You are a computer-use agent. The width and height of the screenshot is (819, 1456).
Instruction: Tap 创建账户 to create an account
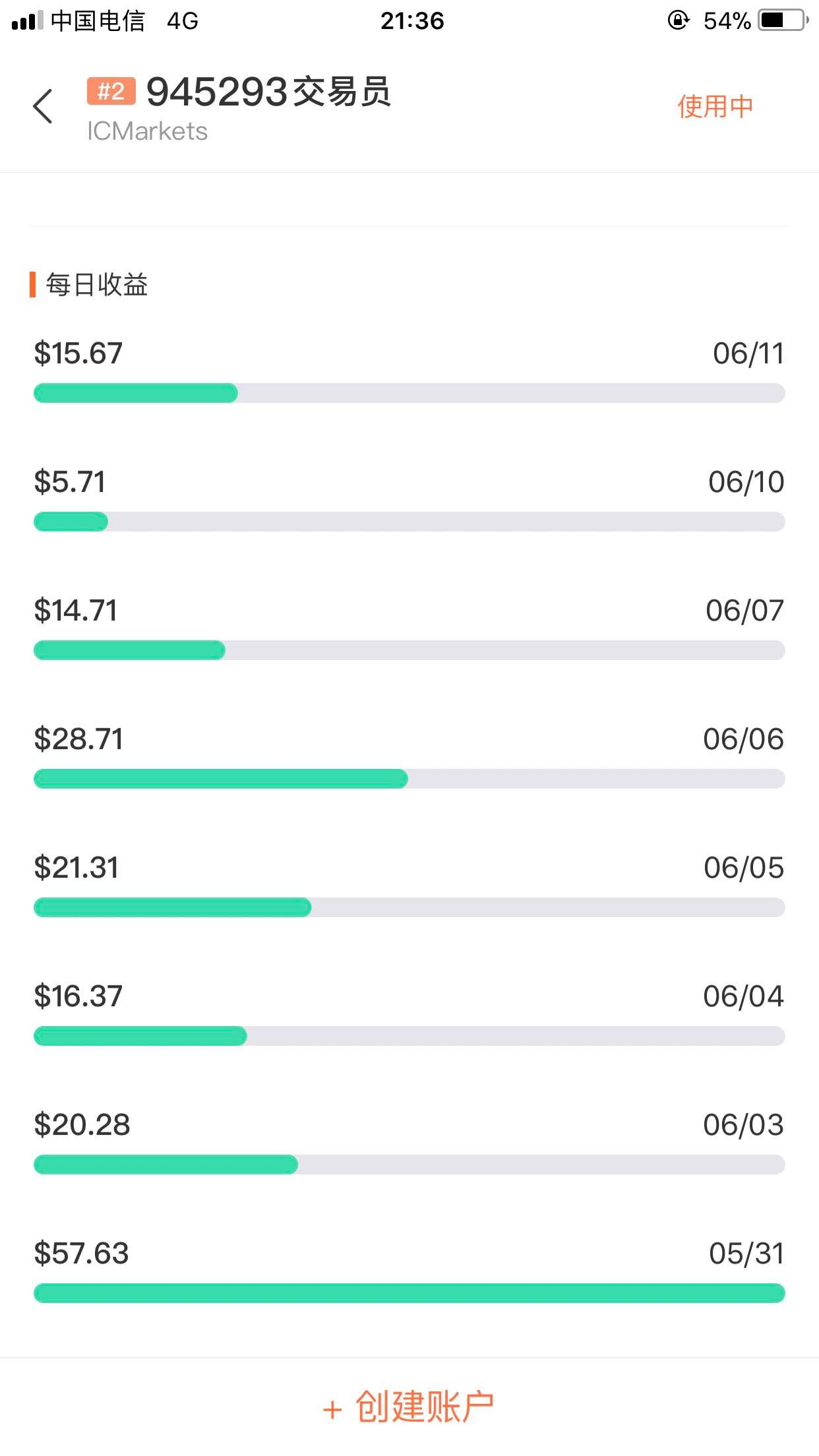[409, 1407]
